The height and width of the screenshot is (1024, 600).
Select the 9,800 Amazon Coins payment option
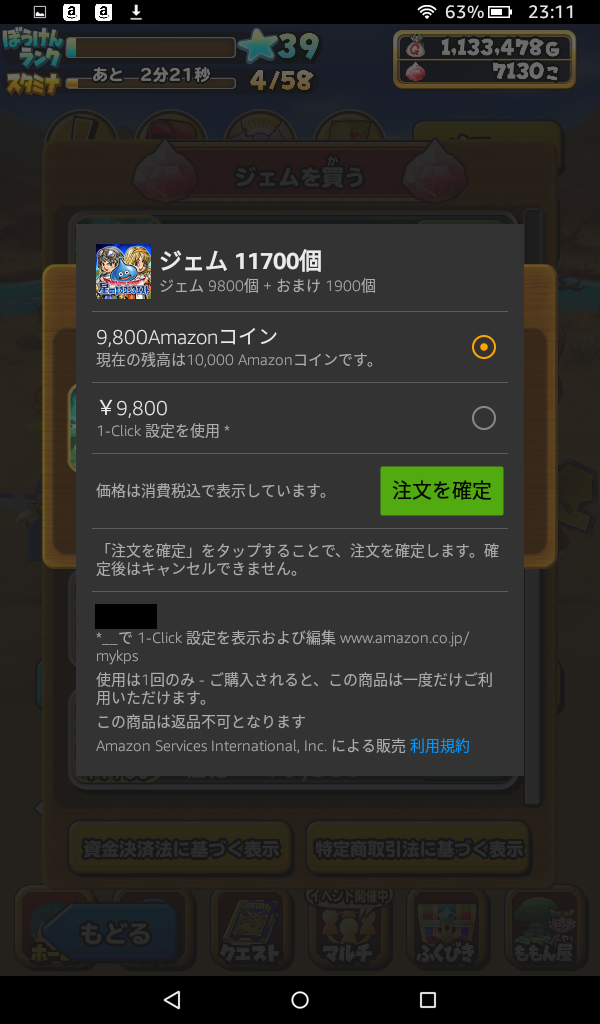483,347
